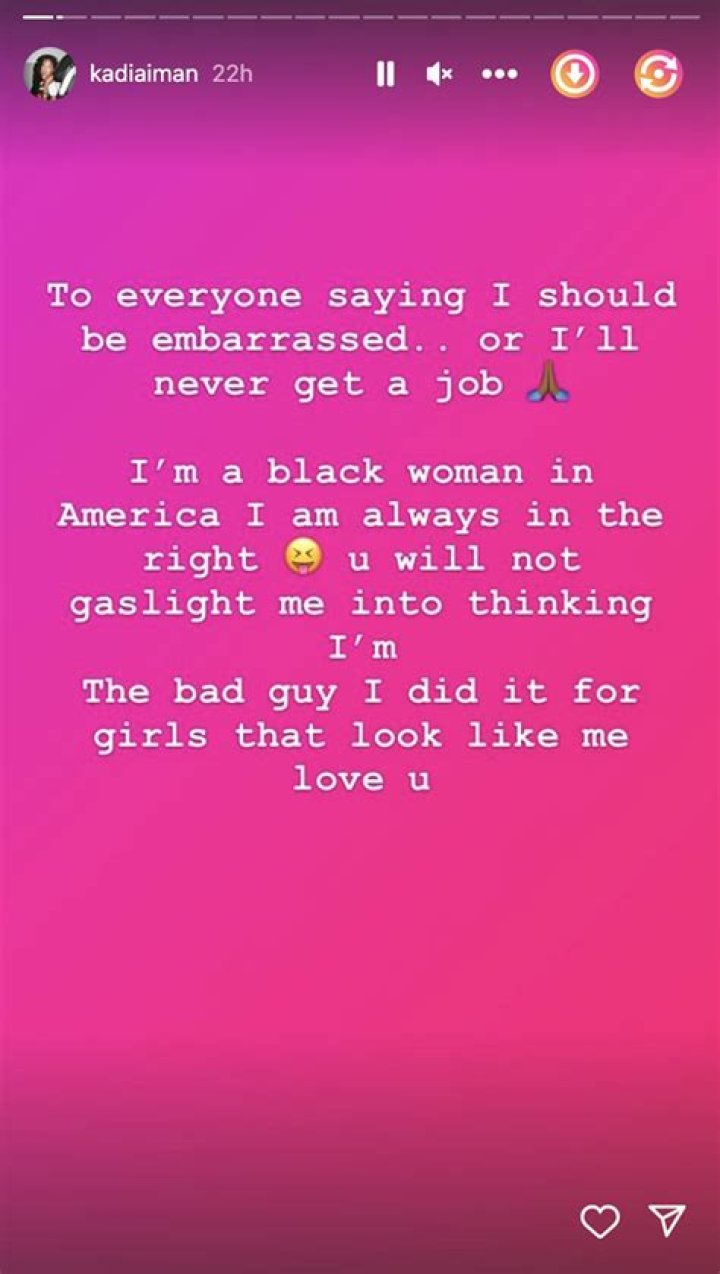The image size is (720, 1274).
Task: Share story via the paper plane
Action: pyautogui.click(x=666, y=1219)
